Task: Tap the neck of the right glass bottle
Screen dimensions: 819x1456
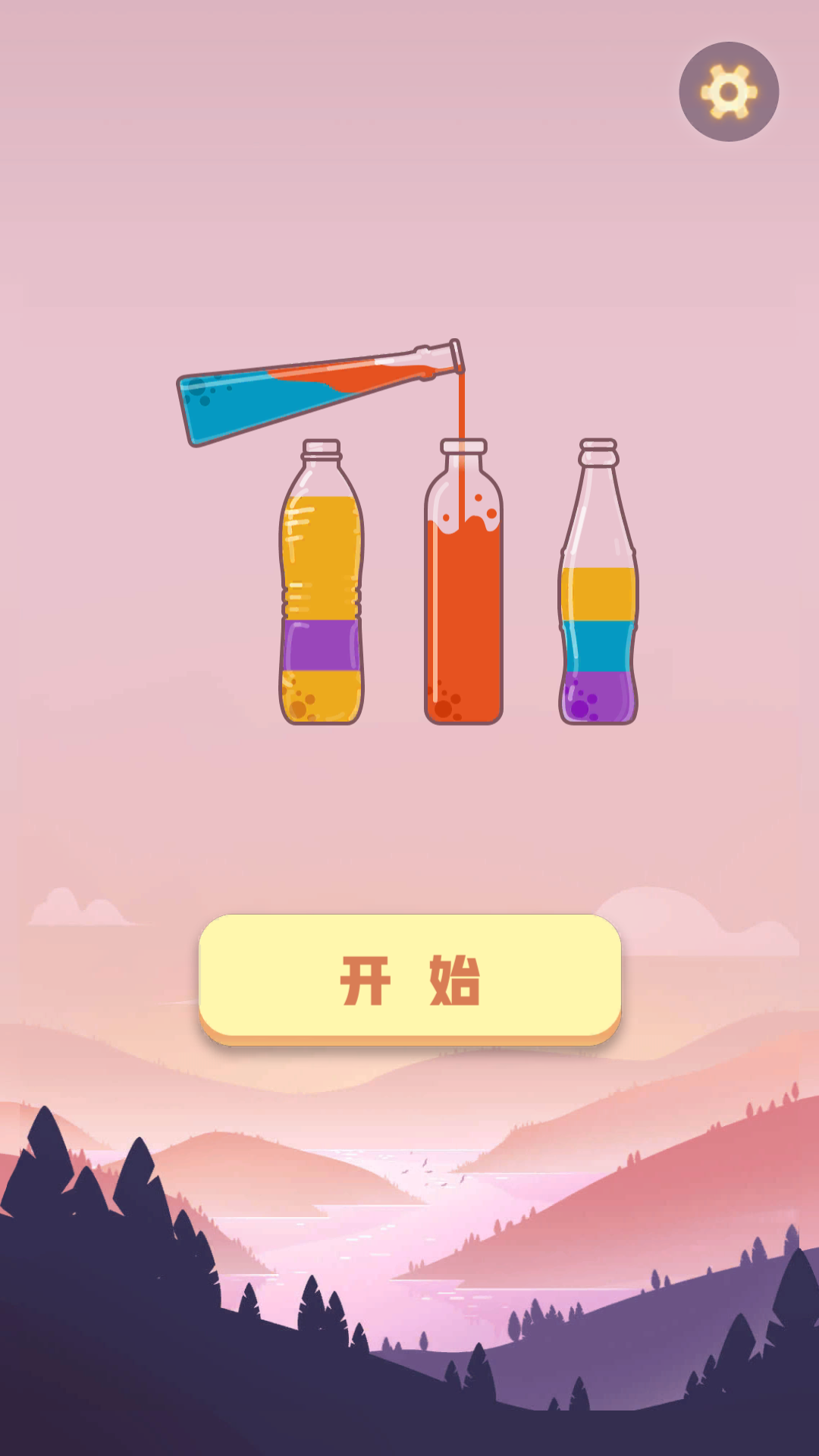Action: click(x=599, y=485)
